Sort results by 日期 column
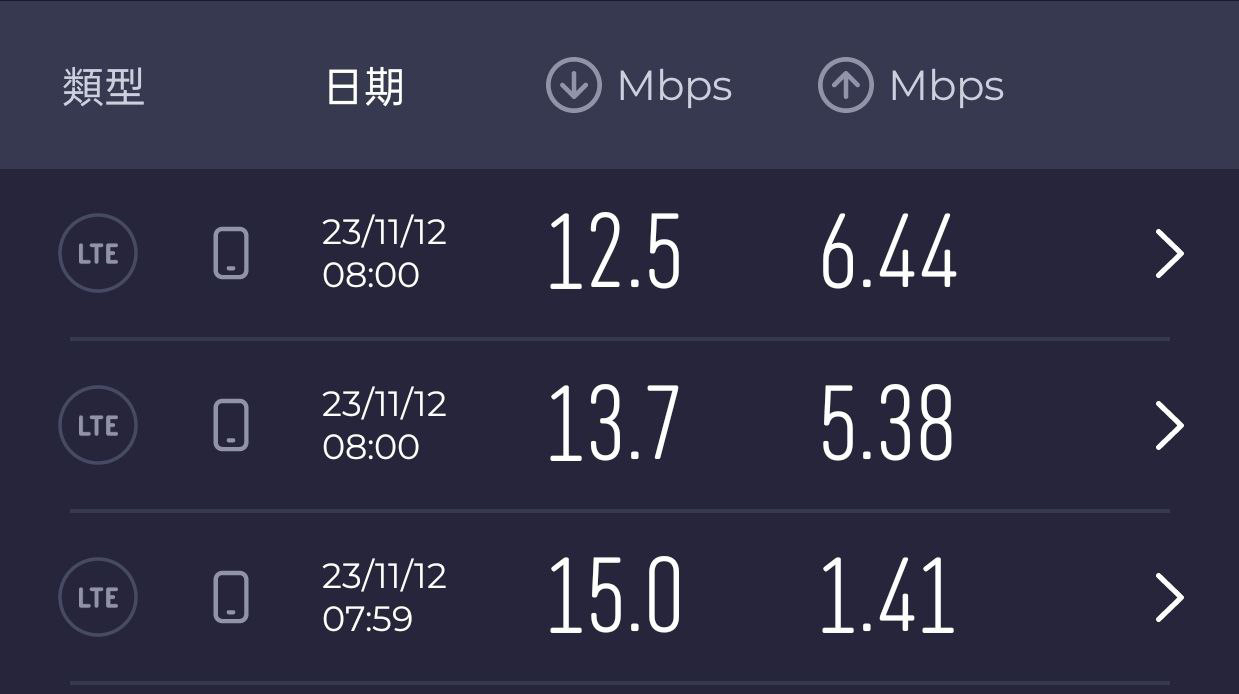This screenshot has width=1239, height=694. point(365,87)
